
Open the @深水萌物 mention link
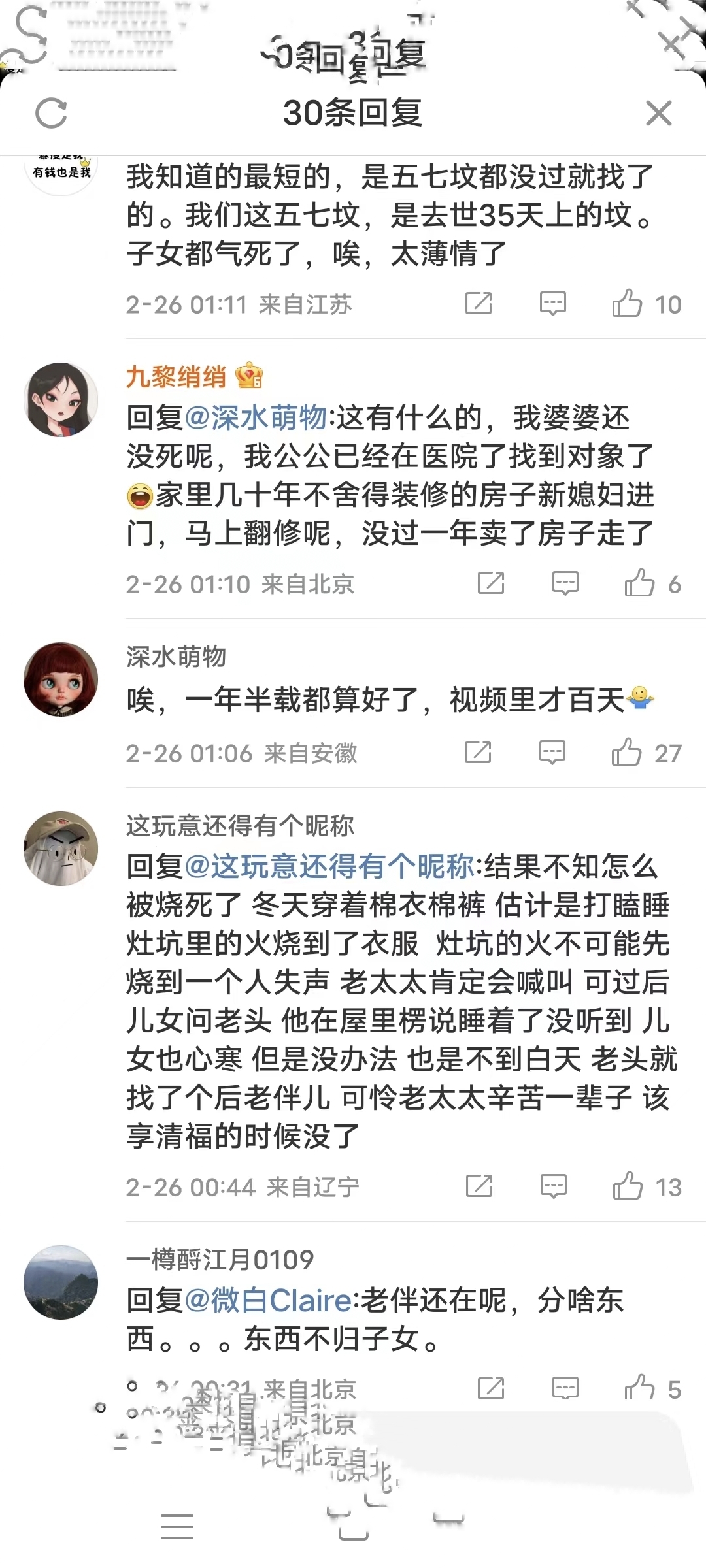pos(256,417)
